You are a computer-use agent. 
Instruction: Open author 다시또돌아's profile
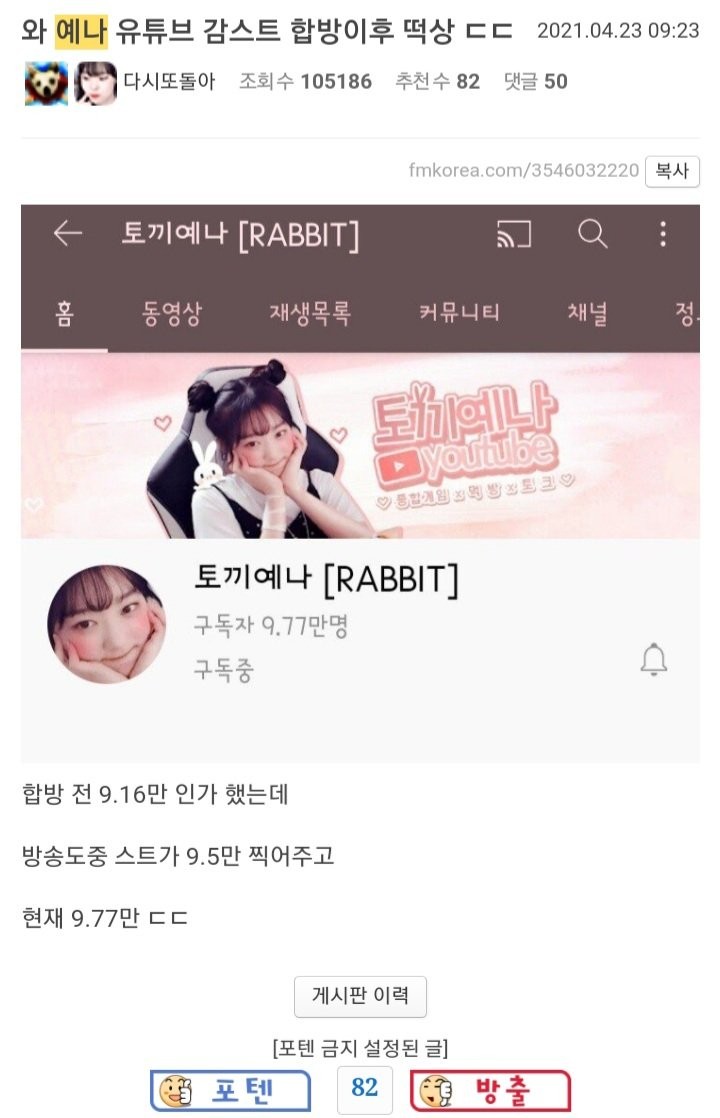[x=168, y=81]
